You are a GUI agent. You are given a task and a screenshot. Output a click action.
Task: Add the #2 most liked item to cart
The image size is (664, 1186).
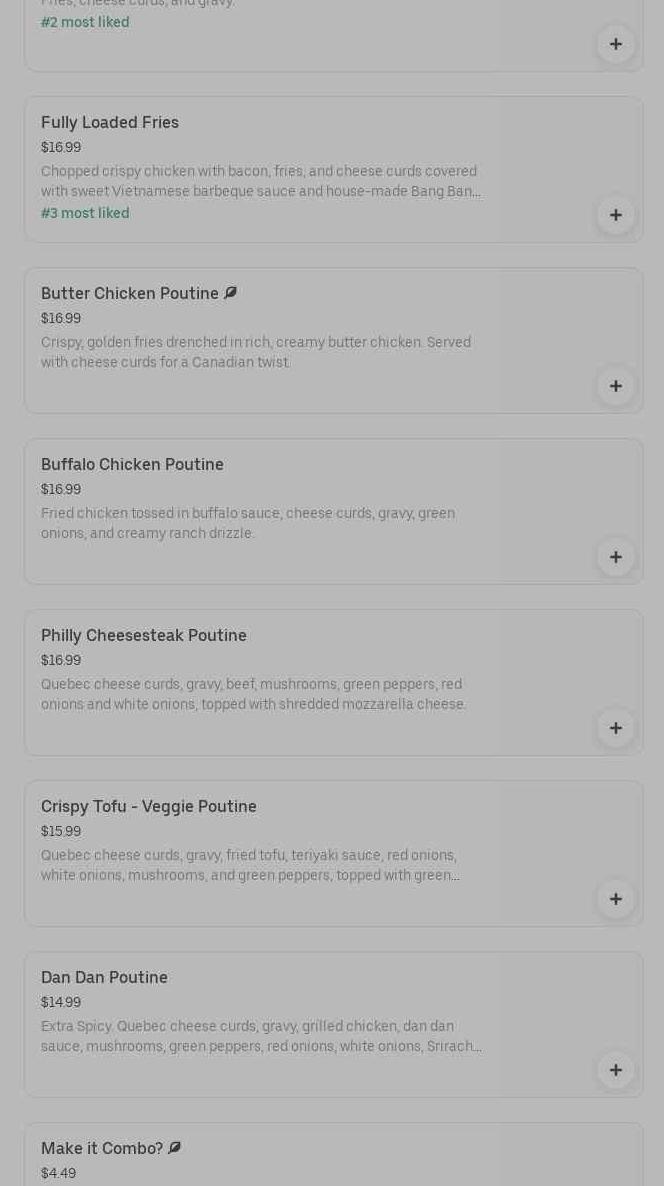click(x=615, y=44)
